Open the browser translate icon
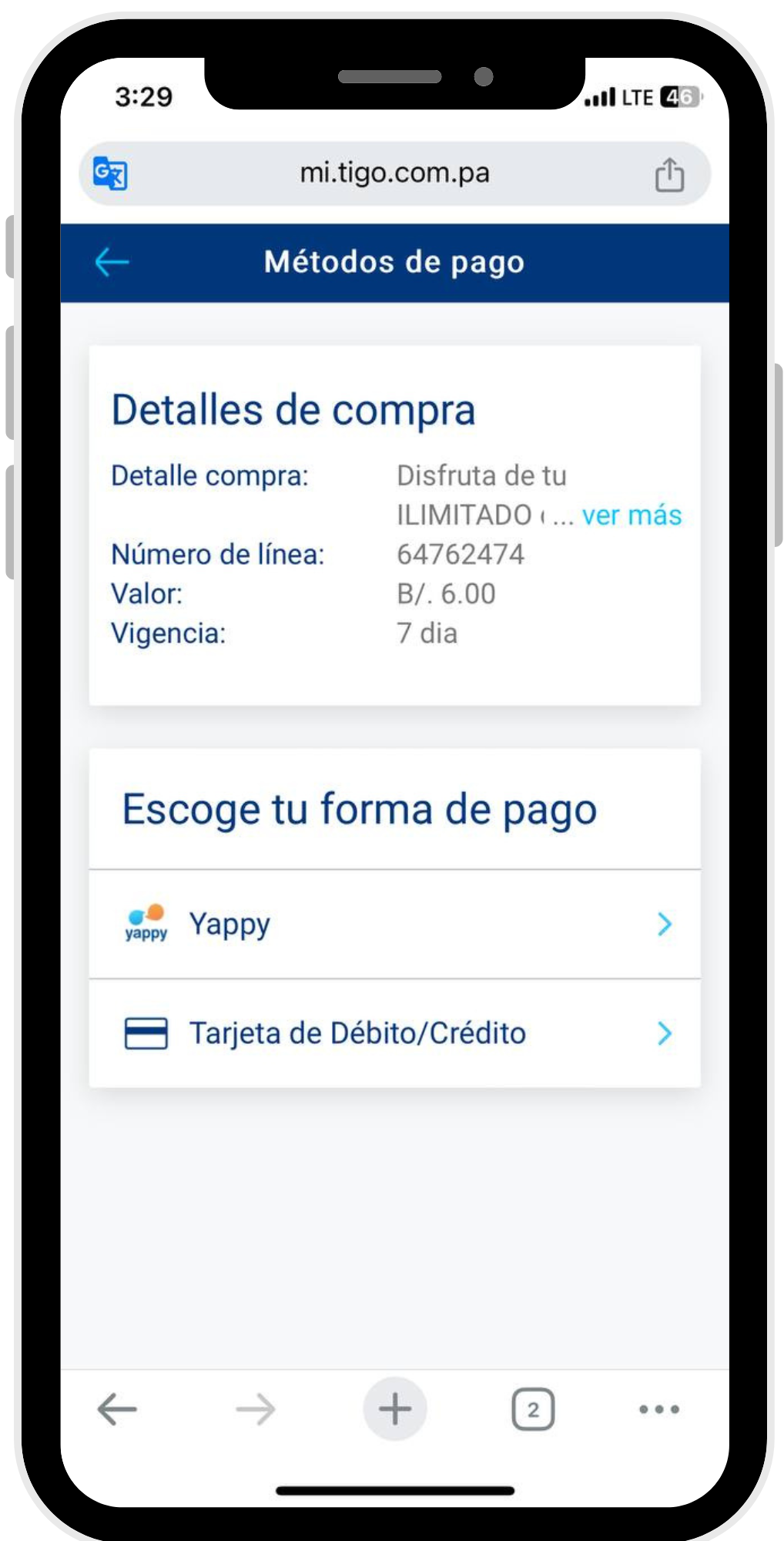 tap(110, 173)
